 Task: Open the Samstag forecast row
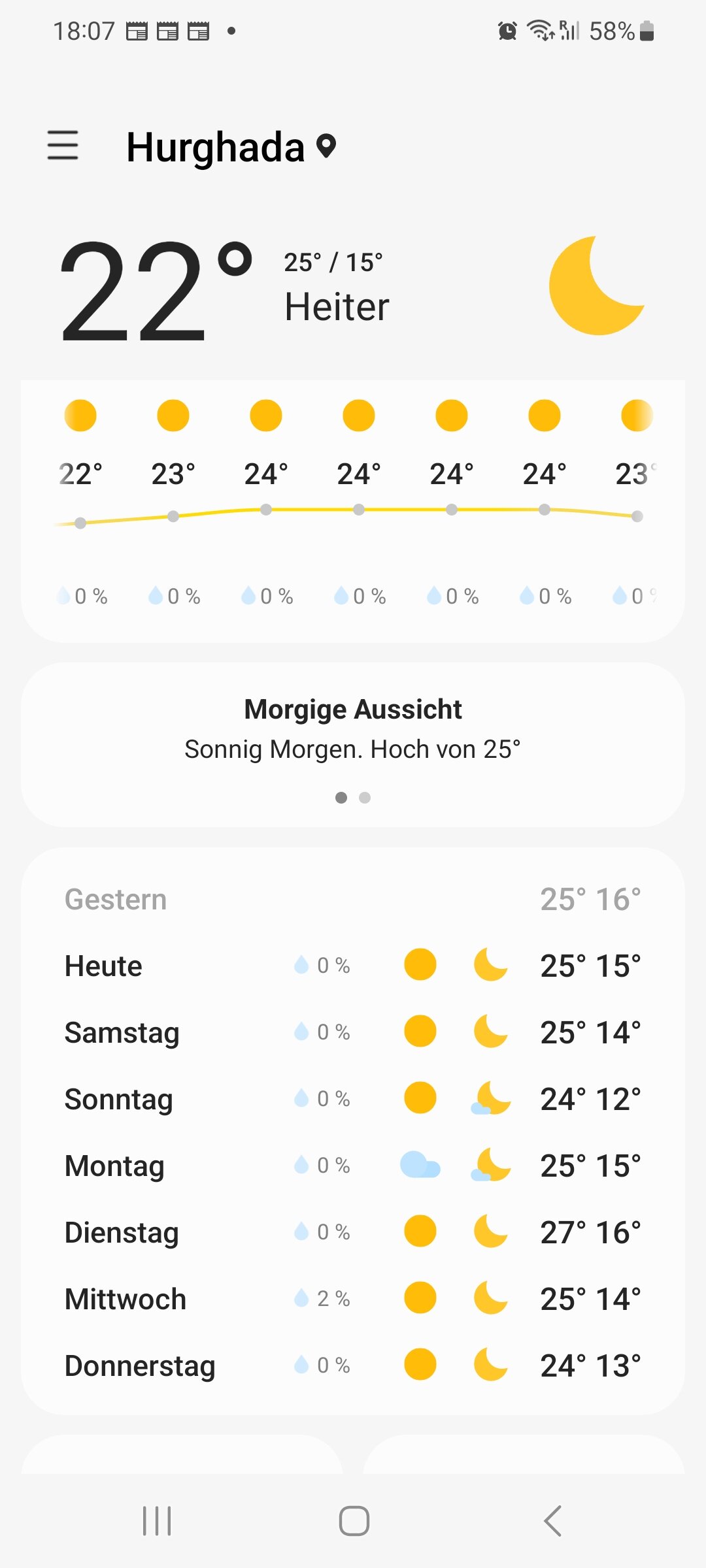[x=353, y=1032]
